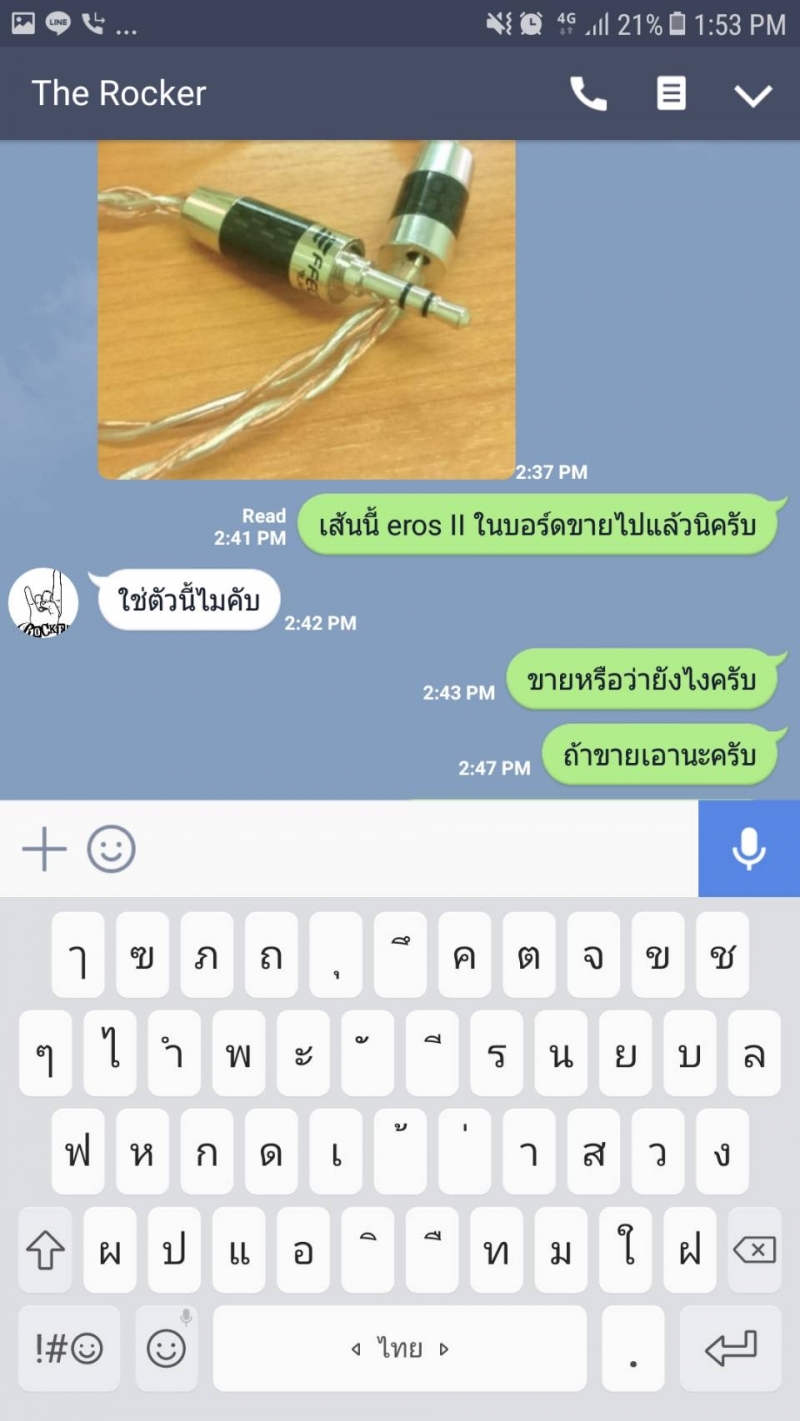Screen dimensions: 800x1421
Task: Open the plus attachment menu
Action: (44, 850)
